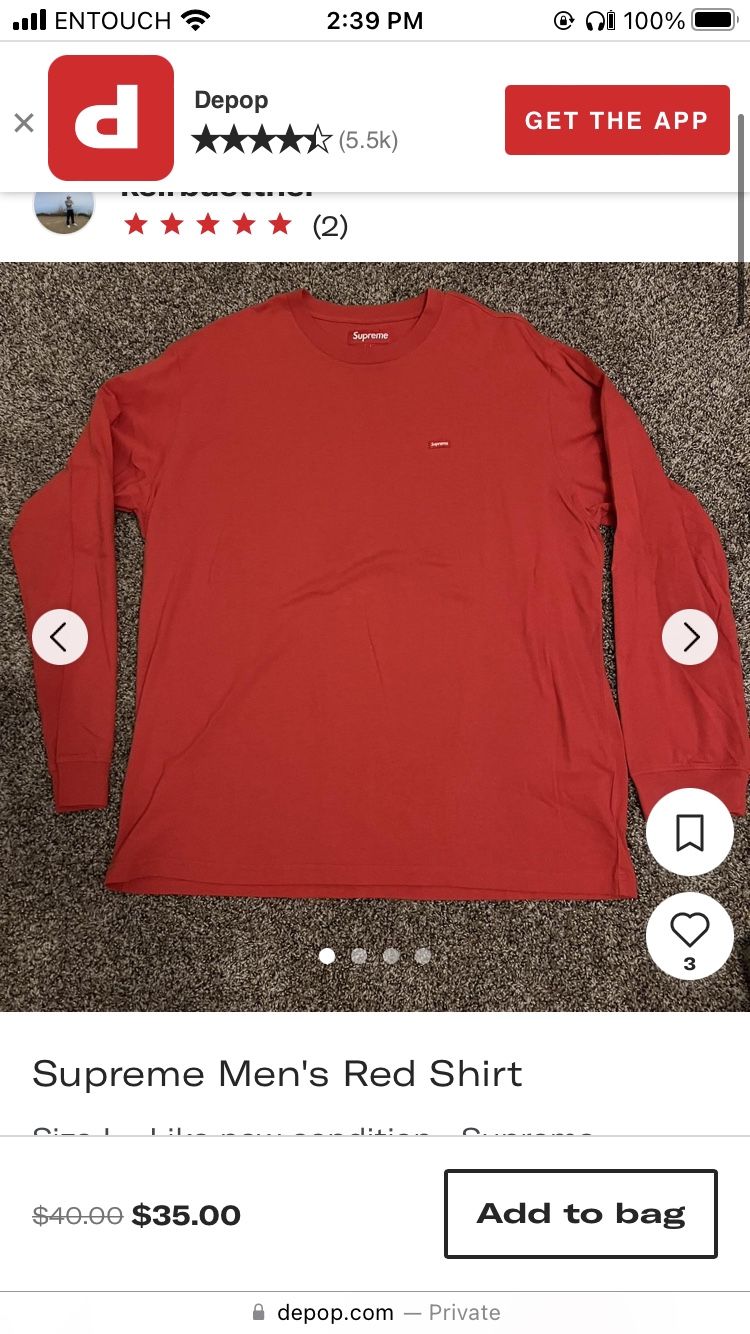
Task: Save this Supreme shirt with the bookmark
Action: pyautogui.click(x=690, y=832)
